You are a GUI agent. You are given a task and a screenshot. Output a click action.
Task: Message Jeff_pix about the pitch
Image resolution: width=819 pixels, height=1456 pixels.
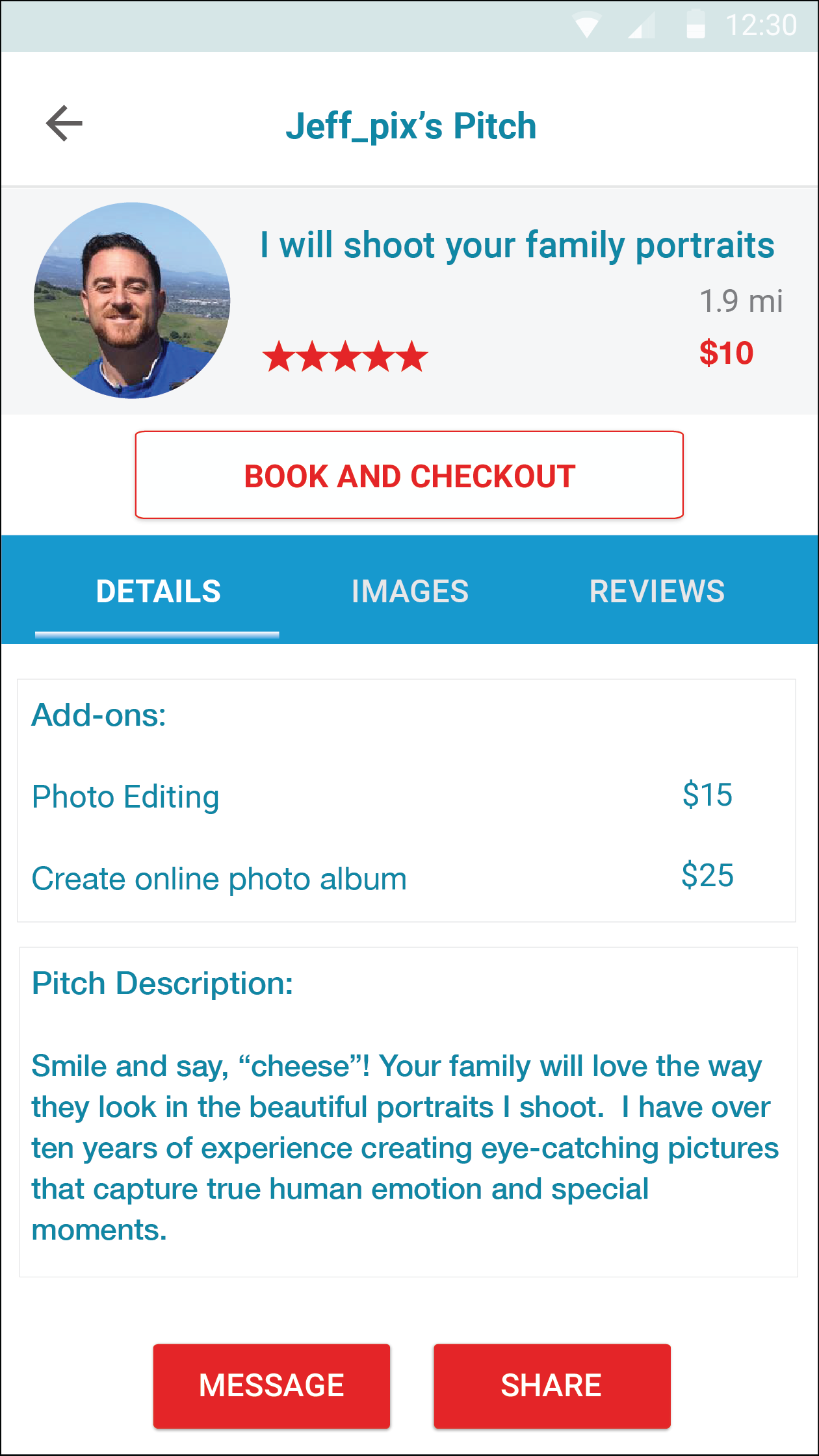click(x=272, y=1385)
